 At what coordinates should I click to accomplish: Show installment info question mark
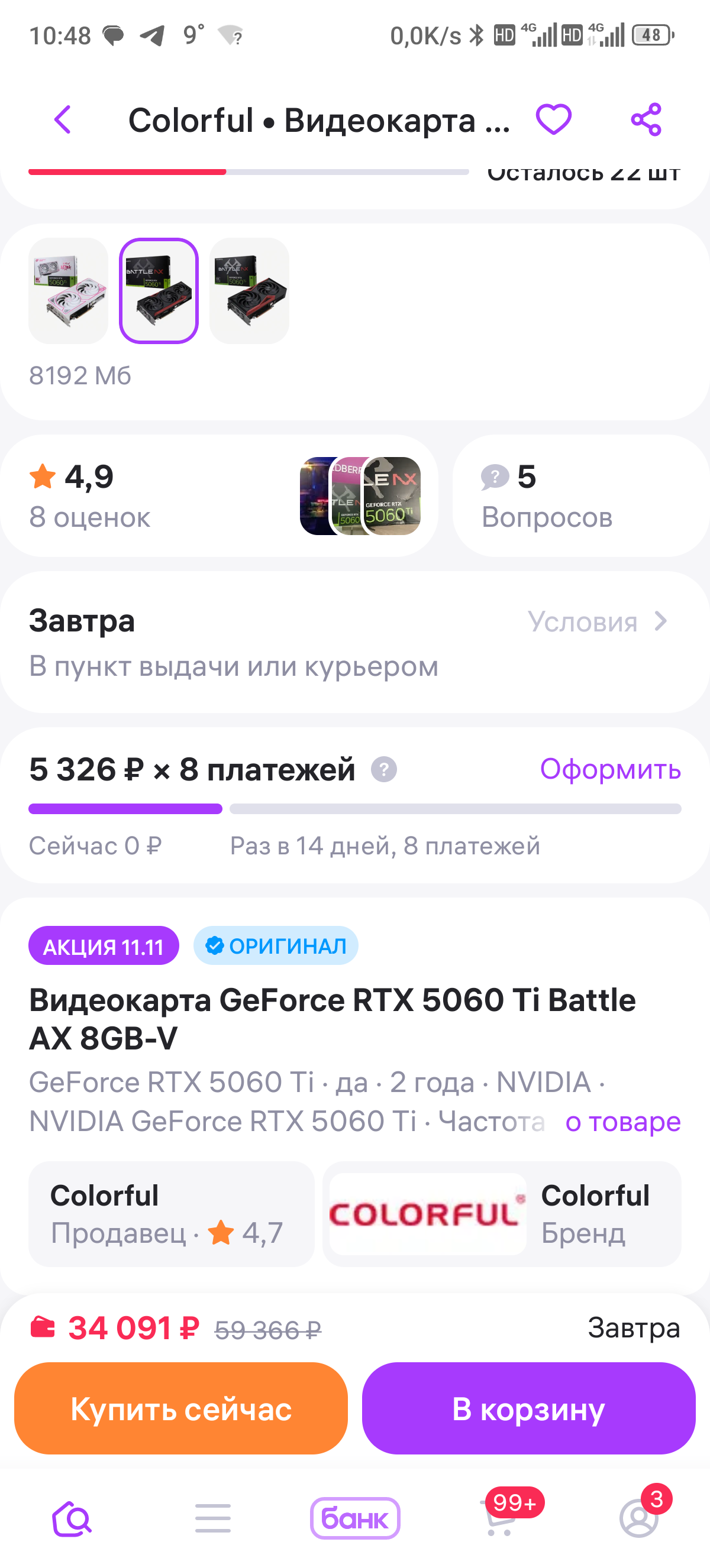tap(384, 769)
